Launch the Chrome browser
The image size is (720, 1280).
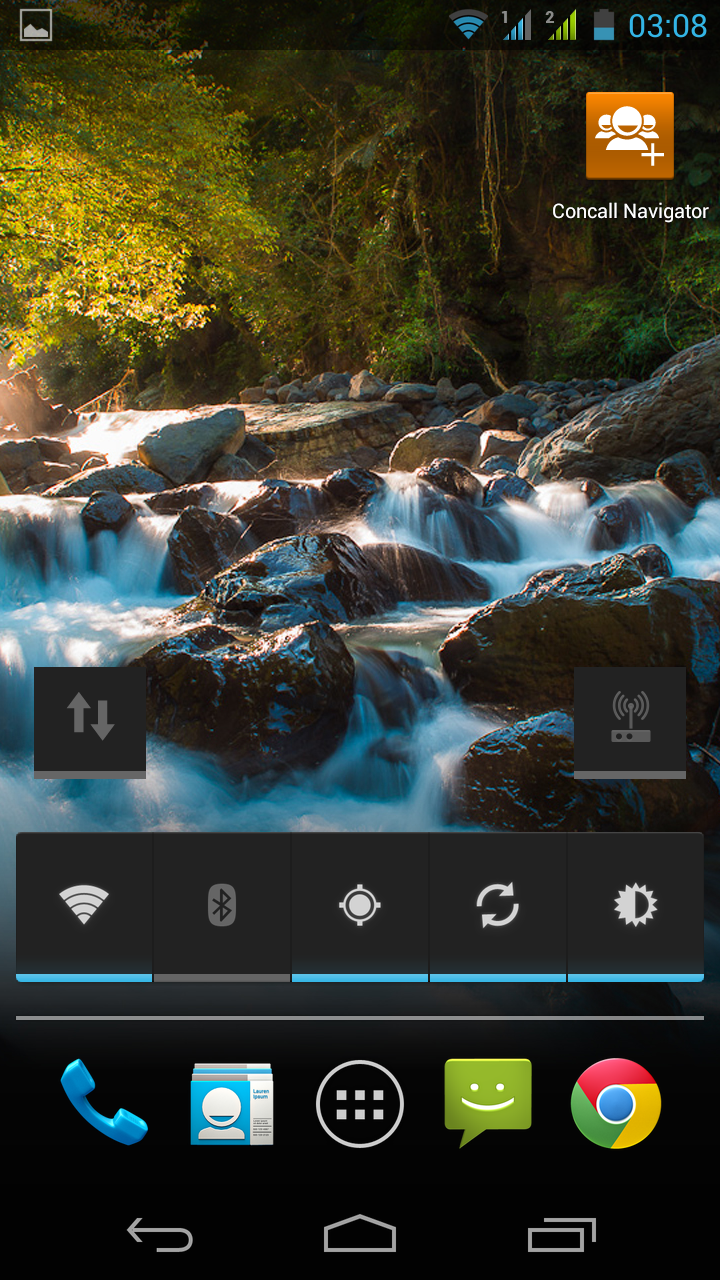(x=616, y=1104)
